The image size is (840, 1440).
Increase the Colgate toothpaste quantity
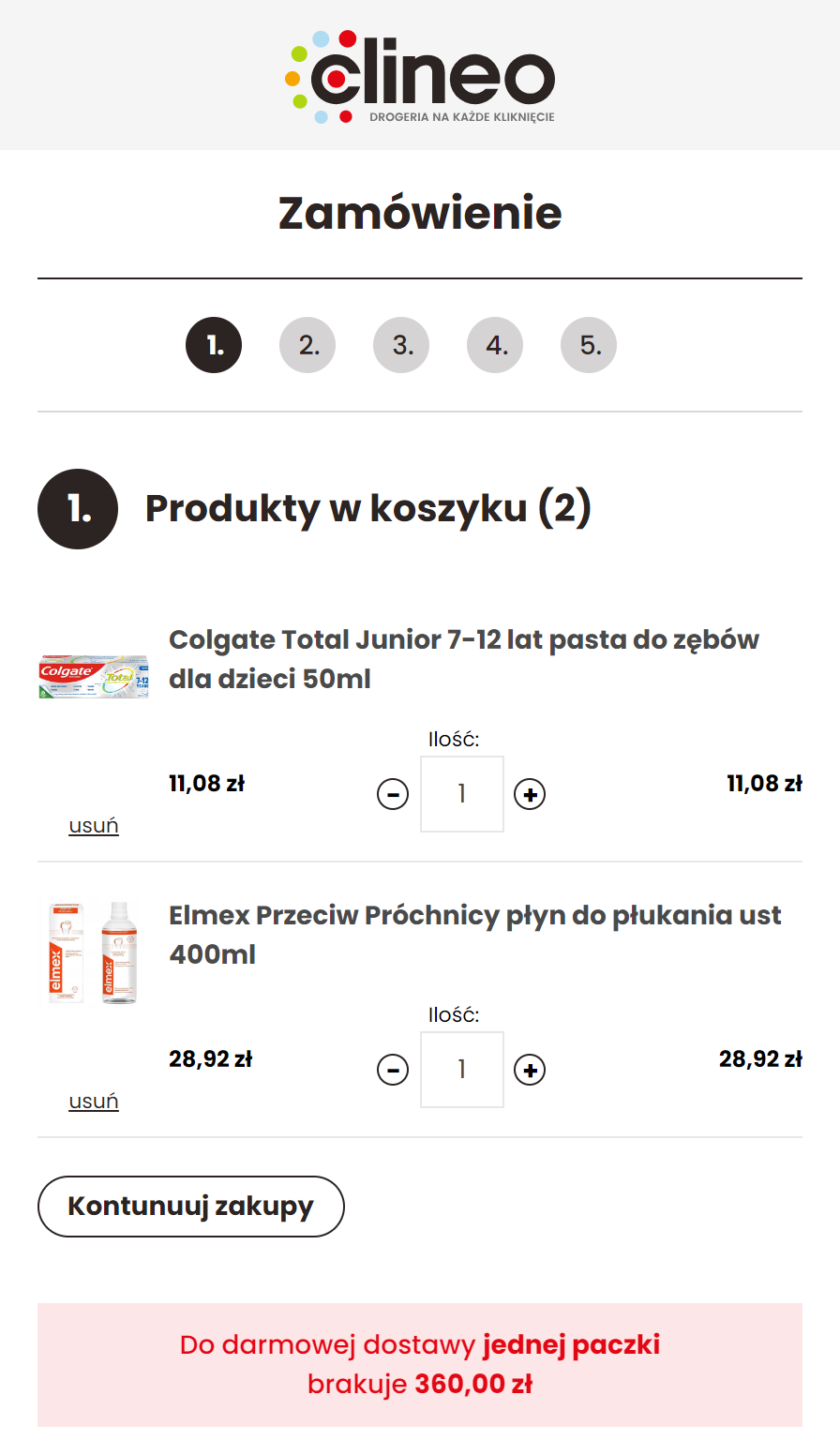530,795
